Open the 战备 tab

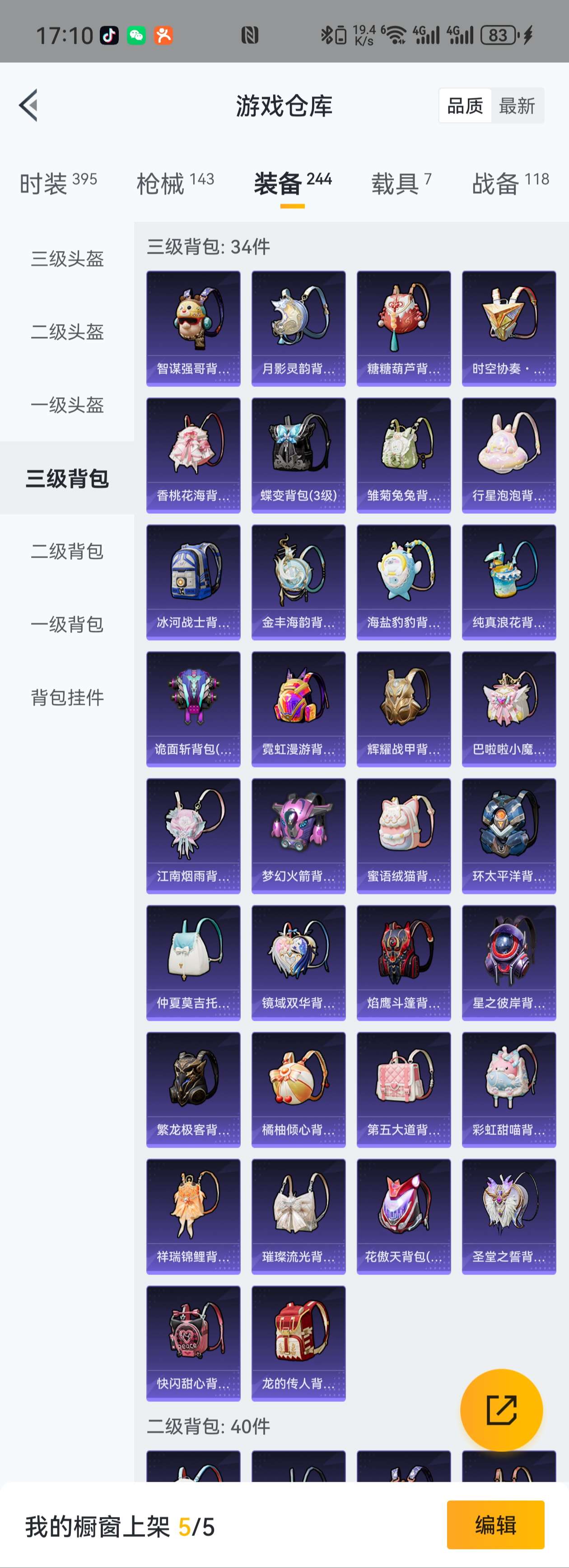click(510, 182)
